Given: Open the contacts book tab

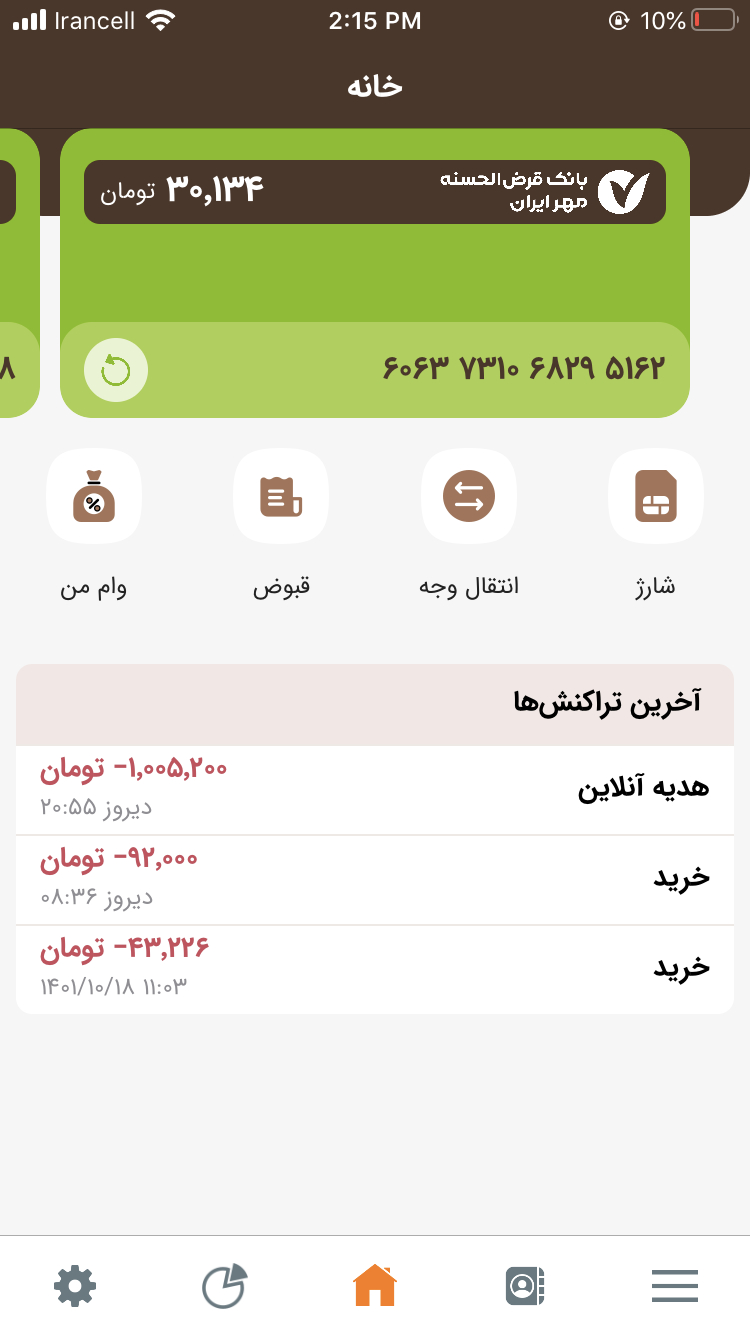Looking at the screenshot, I should (525, 1286).
